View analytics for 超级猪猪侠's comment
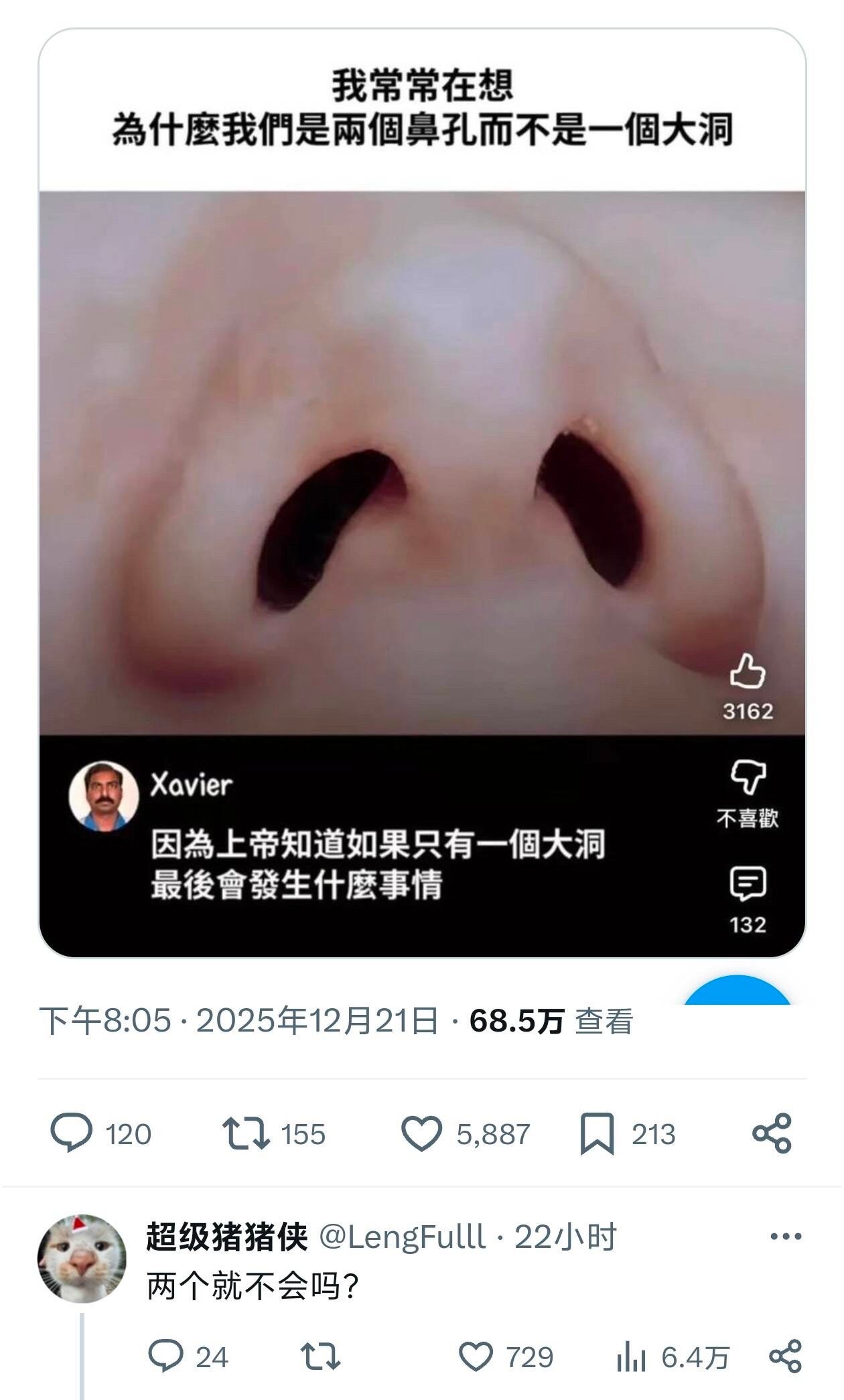Screen dimensions: 844x1400 631,1358
